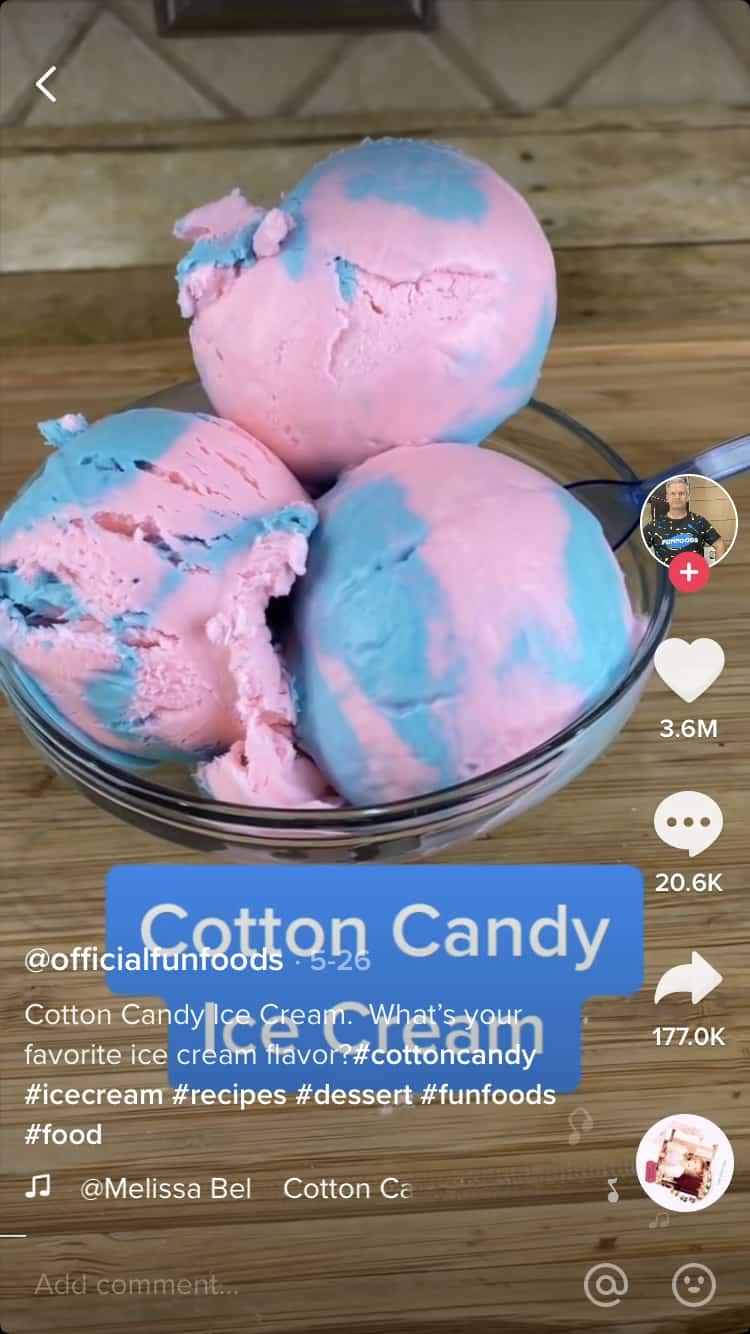Mention someone with the @ icon

pos(605,1284)
